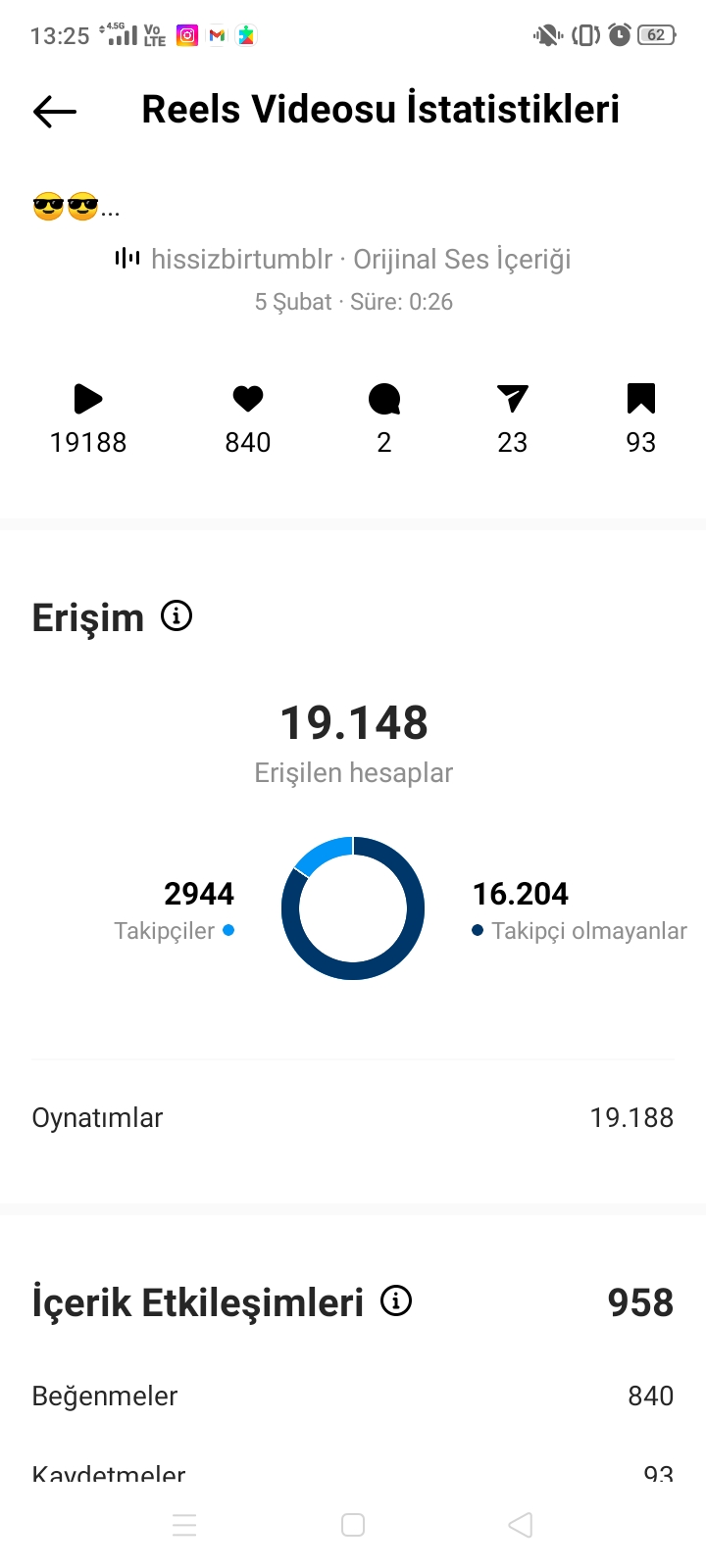Go back using the top arrow
The width and height of the screenshot is (706, 1568).
[x=55, y=112]
